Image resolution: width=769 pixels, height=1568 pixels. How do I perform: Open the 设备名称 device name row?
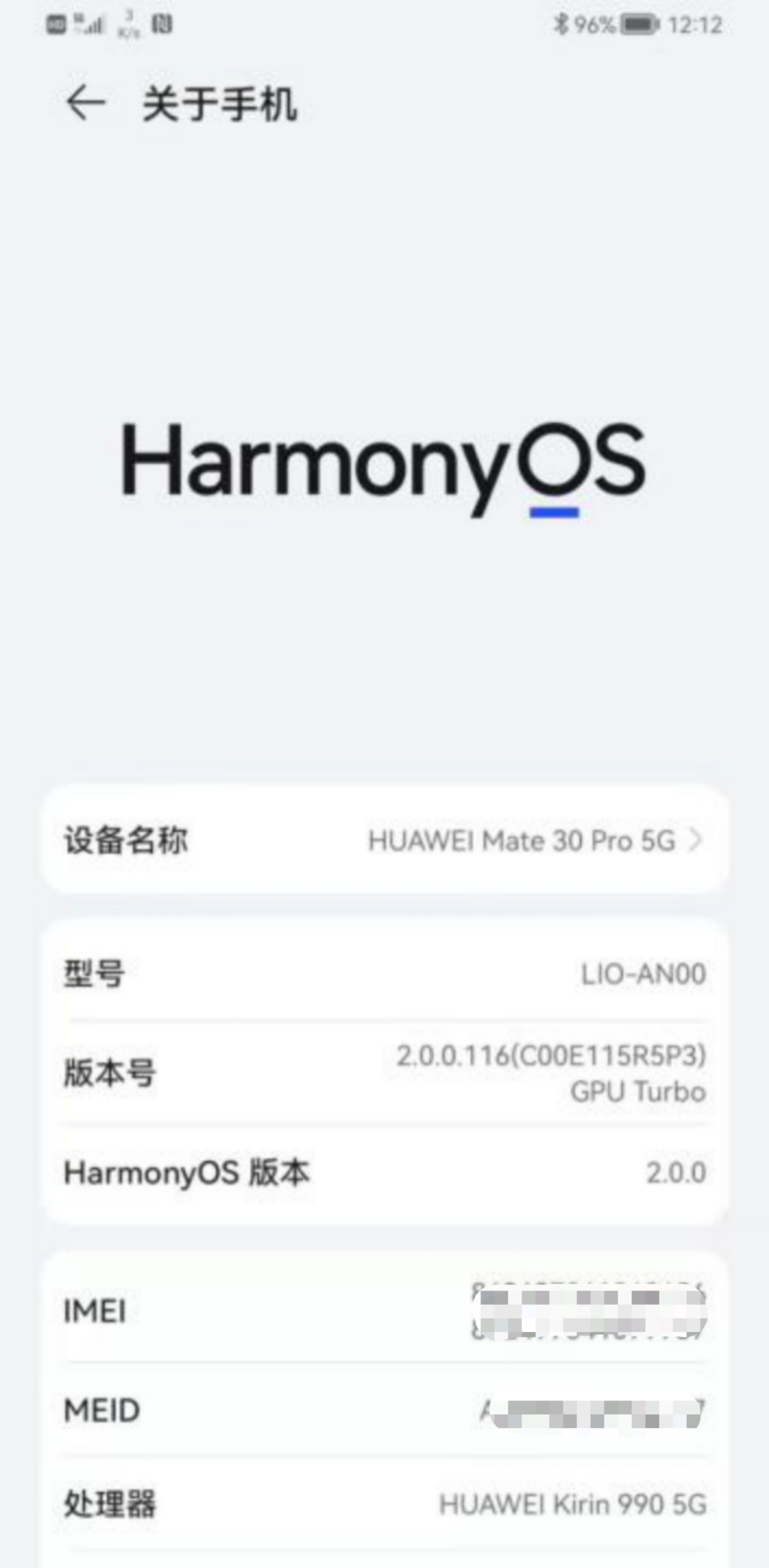pos(385,840)
